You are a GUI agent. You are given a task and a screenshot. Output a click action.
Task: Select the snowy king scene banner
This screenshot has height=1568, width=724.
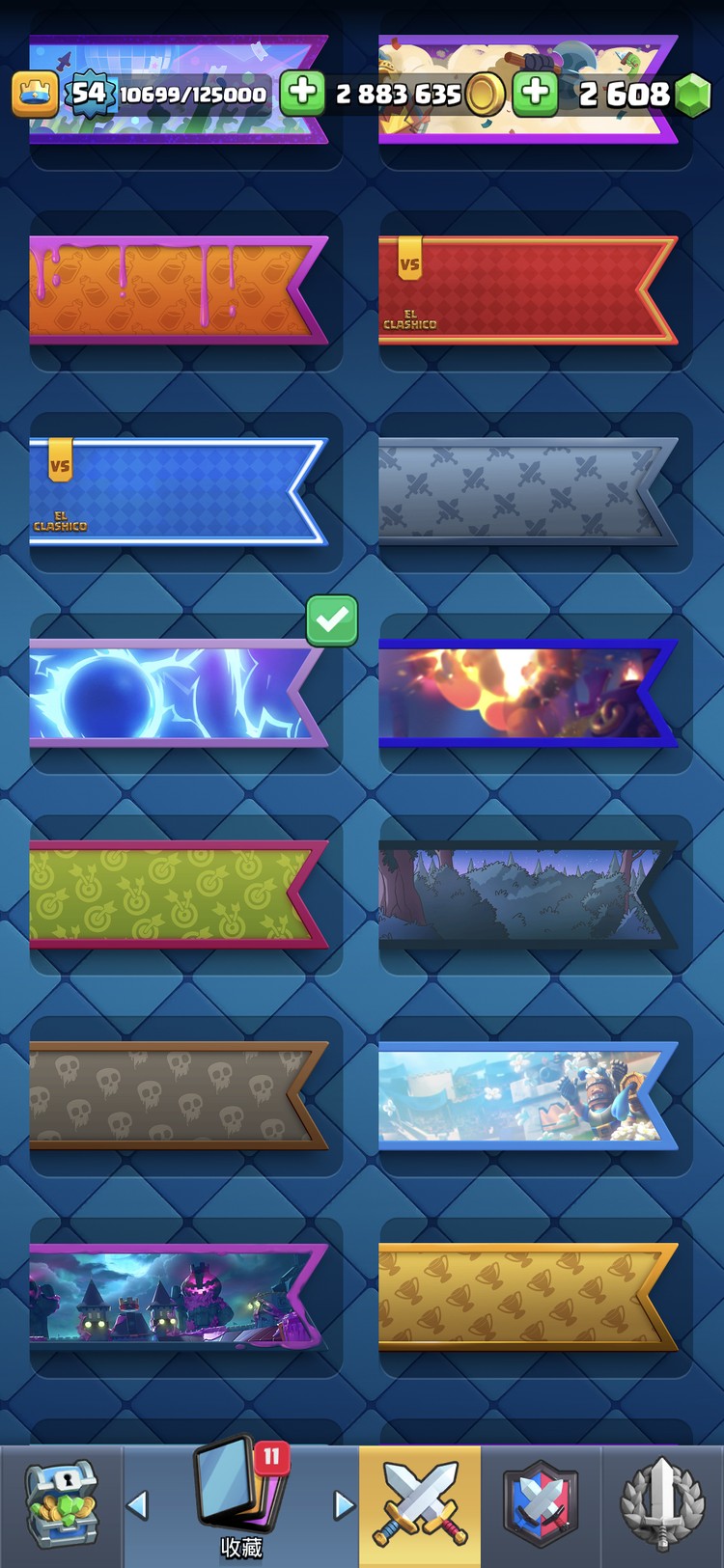pyautogui.click(x=526, y=1095)
